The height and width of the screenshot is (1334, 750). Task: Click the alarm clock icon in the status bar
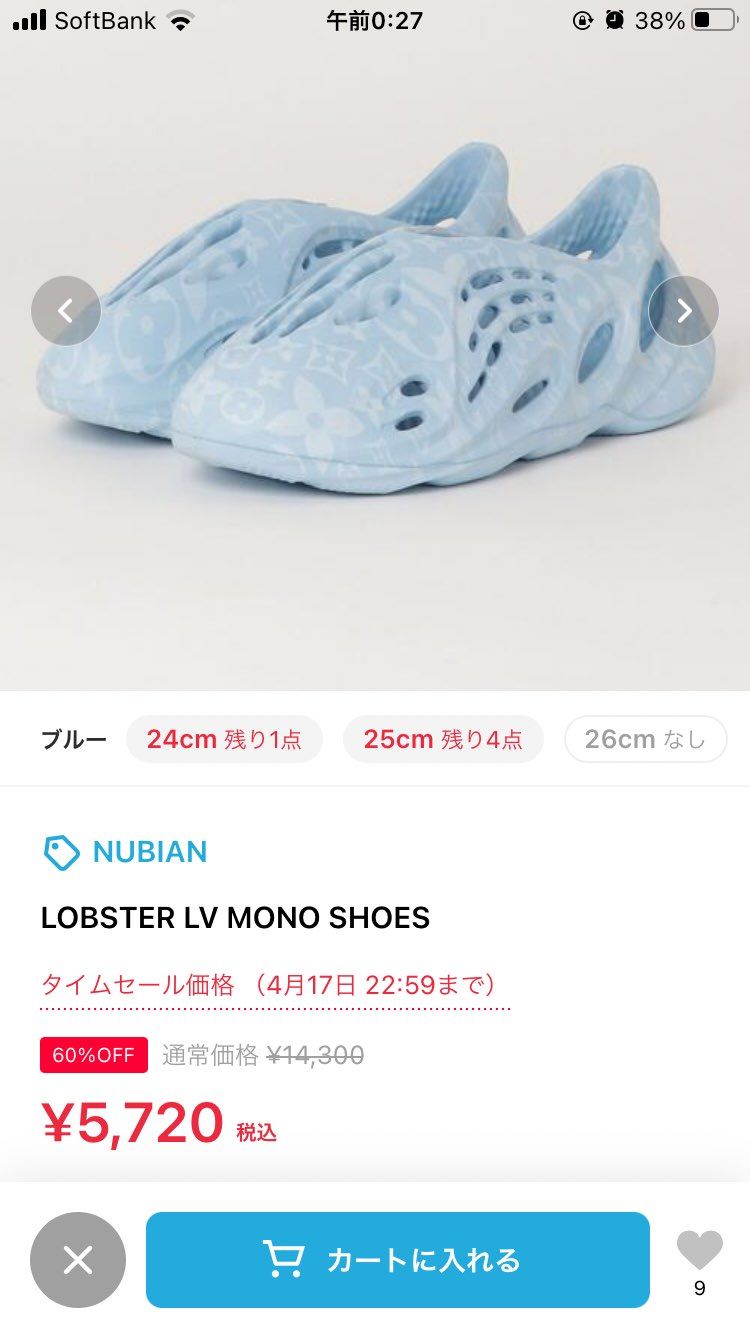pyautogui.click(x=613, y=19)
